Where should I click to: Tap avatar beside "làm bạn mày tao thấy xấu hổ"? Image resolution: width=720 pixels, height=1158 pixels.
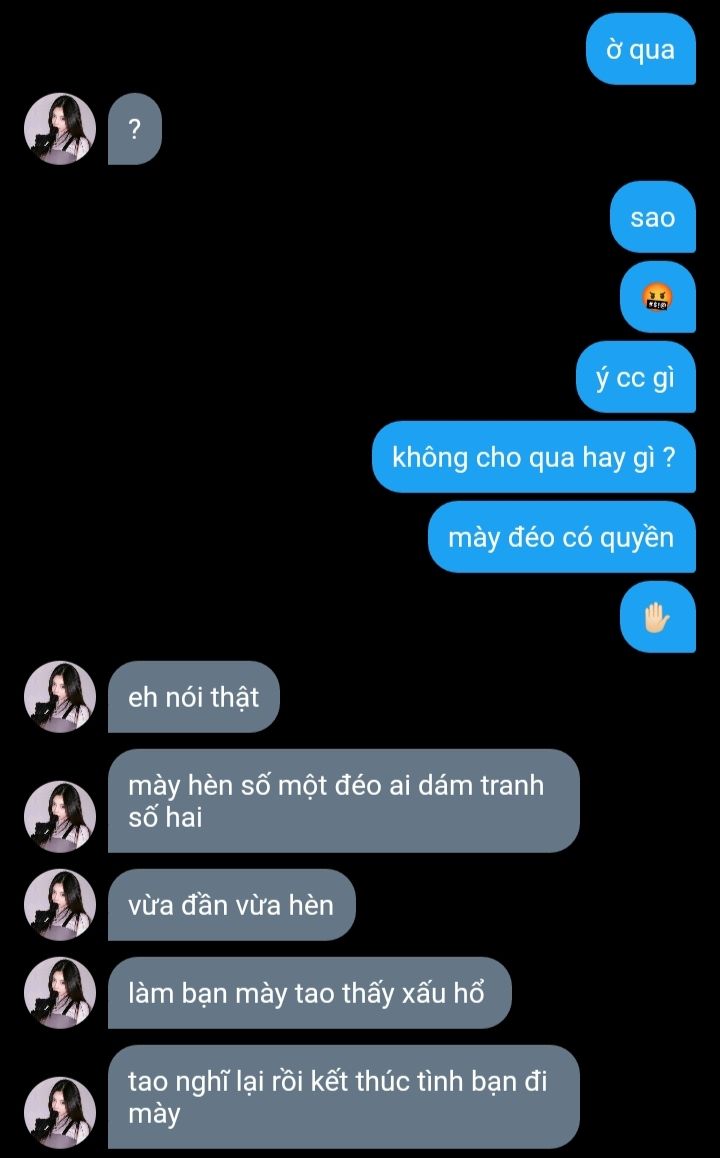tap(59, 993)
